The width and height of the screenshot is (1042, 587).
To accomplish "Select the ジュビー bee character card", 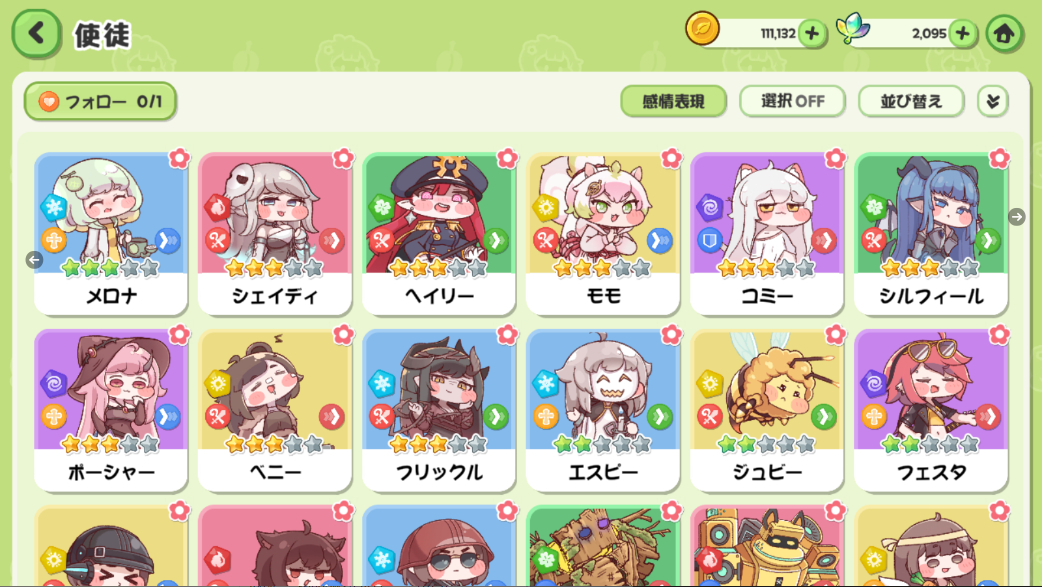I will coord(767,408).
